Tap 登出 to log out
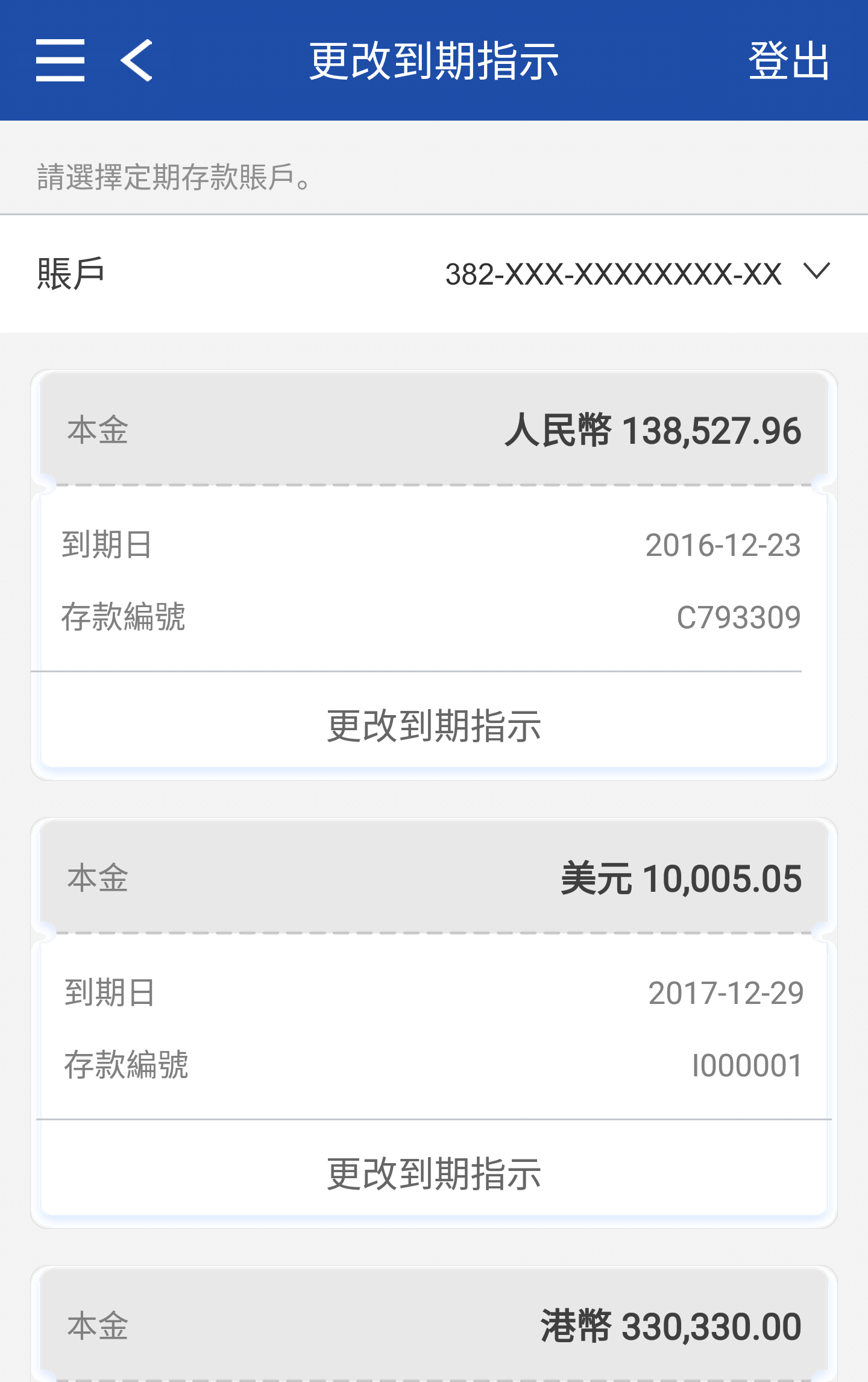This screenshot has height=1382, width=868. coord(788,60)
